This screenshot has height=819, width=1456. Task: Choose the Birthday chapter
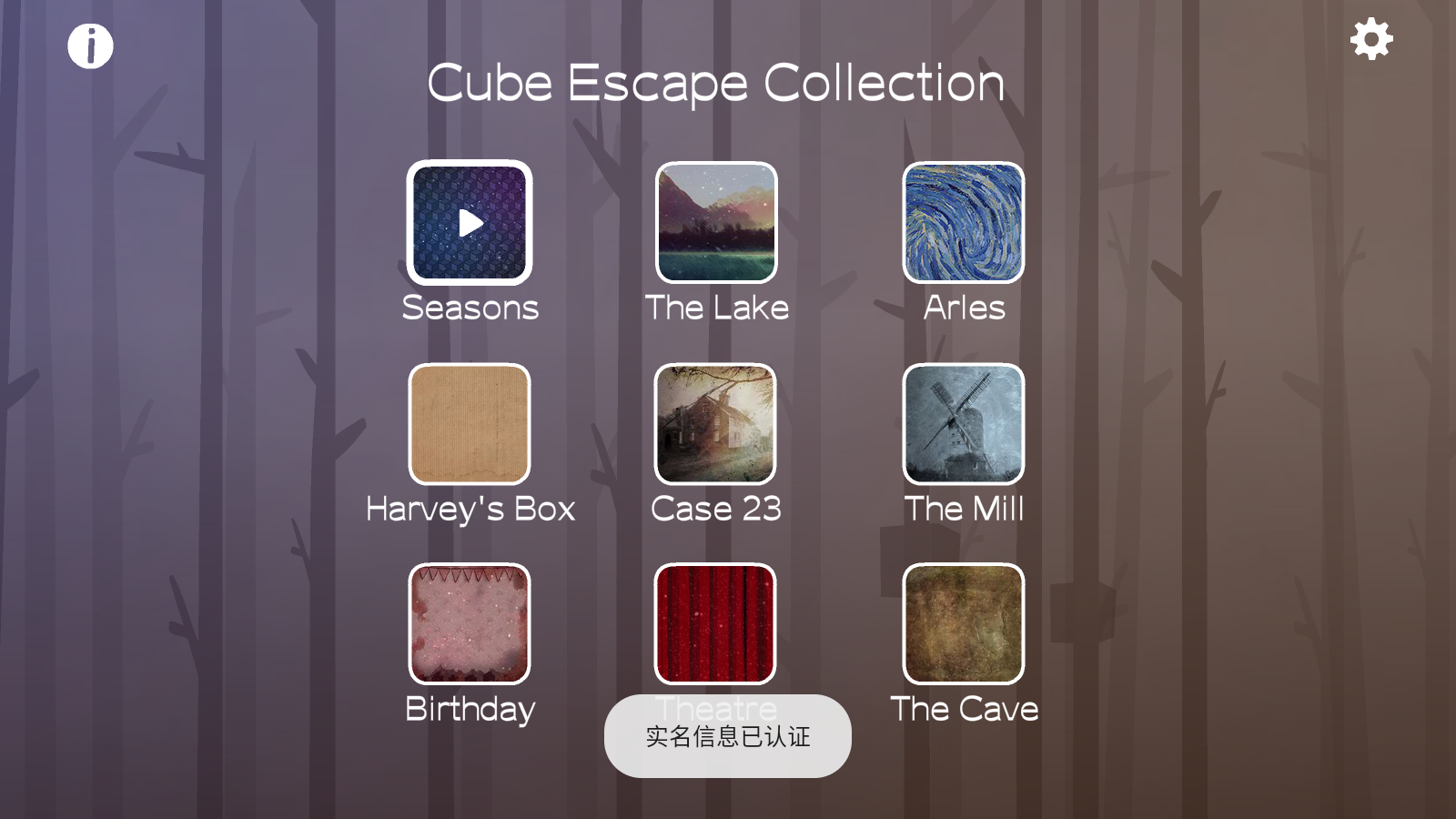[x=470, y=624]
